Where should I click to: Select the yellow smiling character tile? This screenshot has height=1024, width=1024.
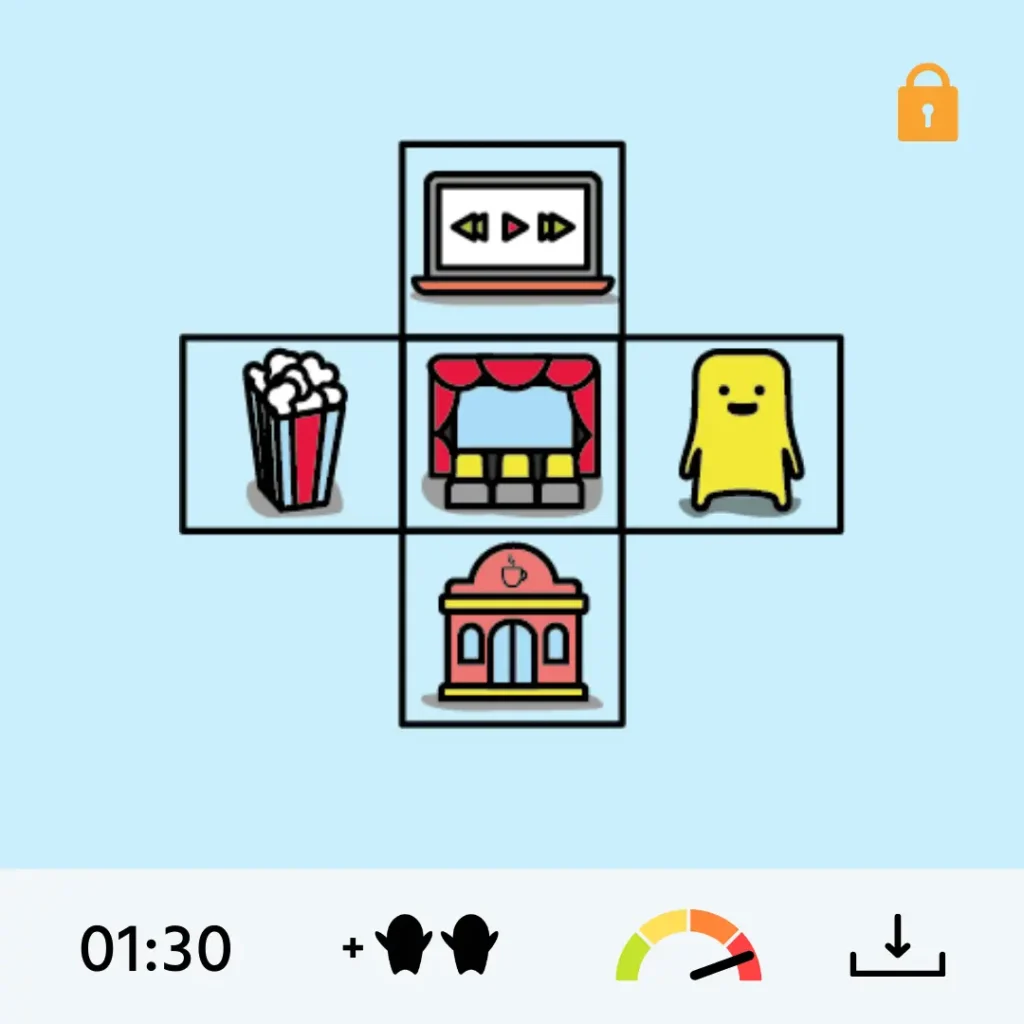732,434
